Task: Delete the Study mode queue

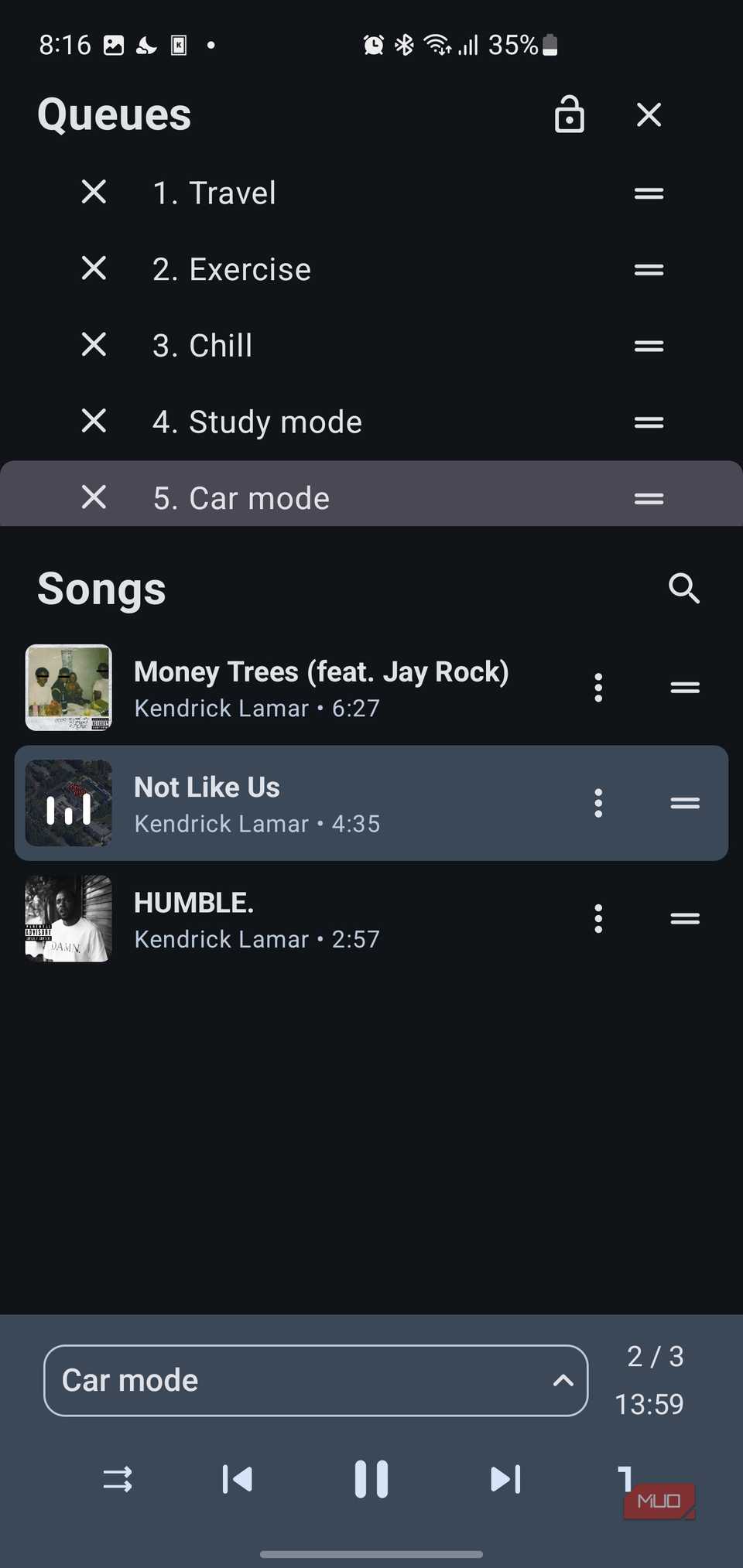Action: 93,421
